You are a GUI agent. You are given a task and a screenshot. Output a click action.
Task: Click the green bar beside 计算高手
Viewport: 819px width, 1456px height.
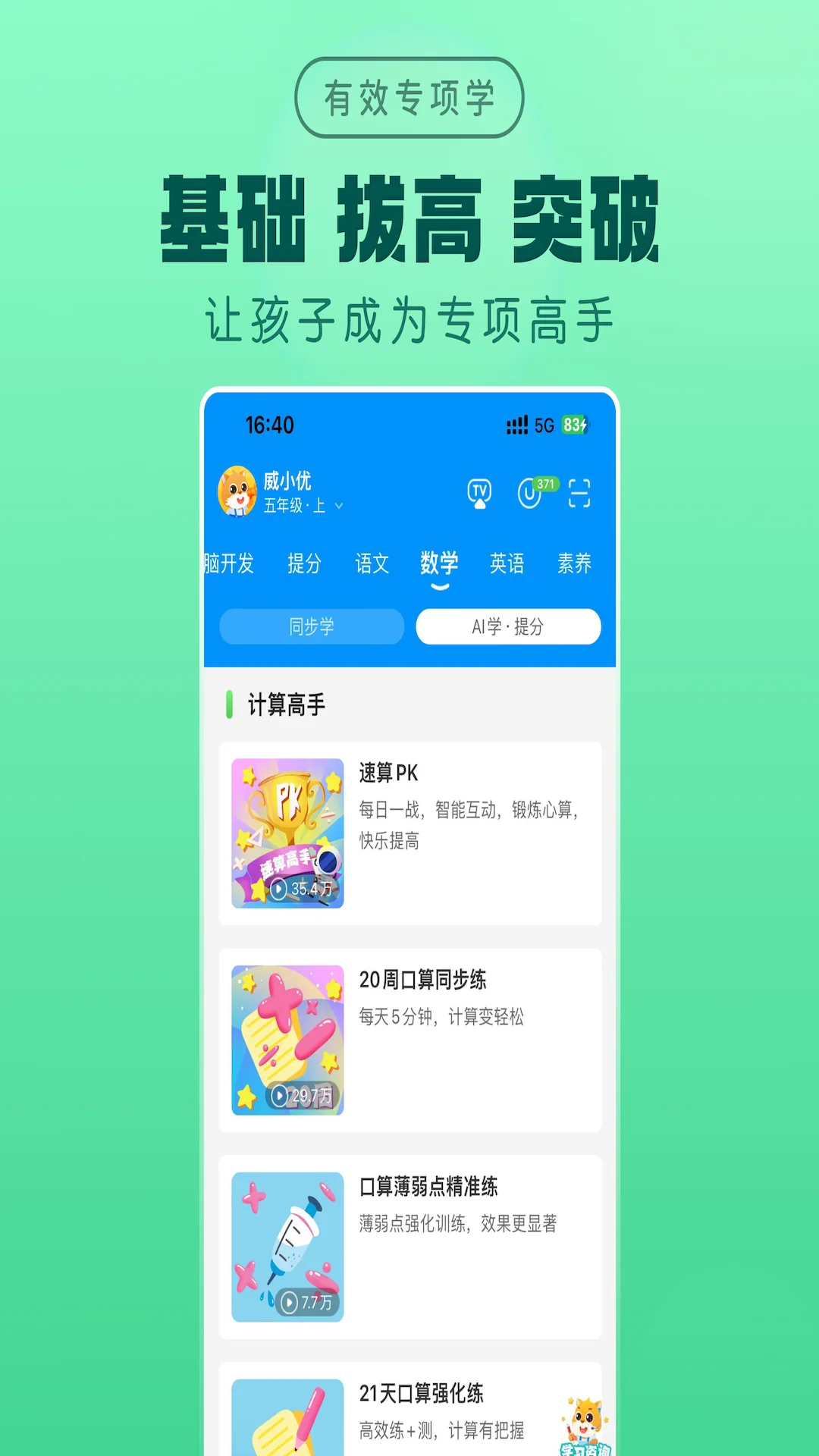[x=231, y=704]
